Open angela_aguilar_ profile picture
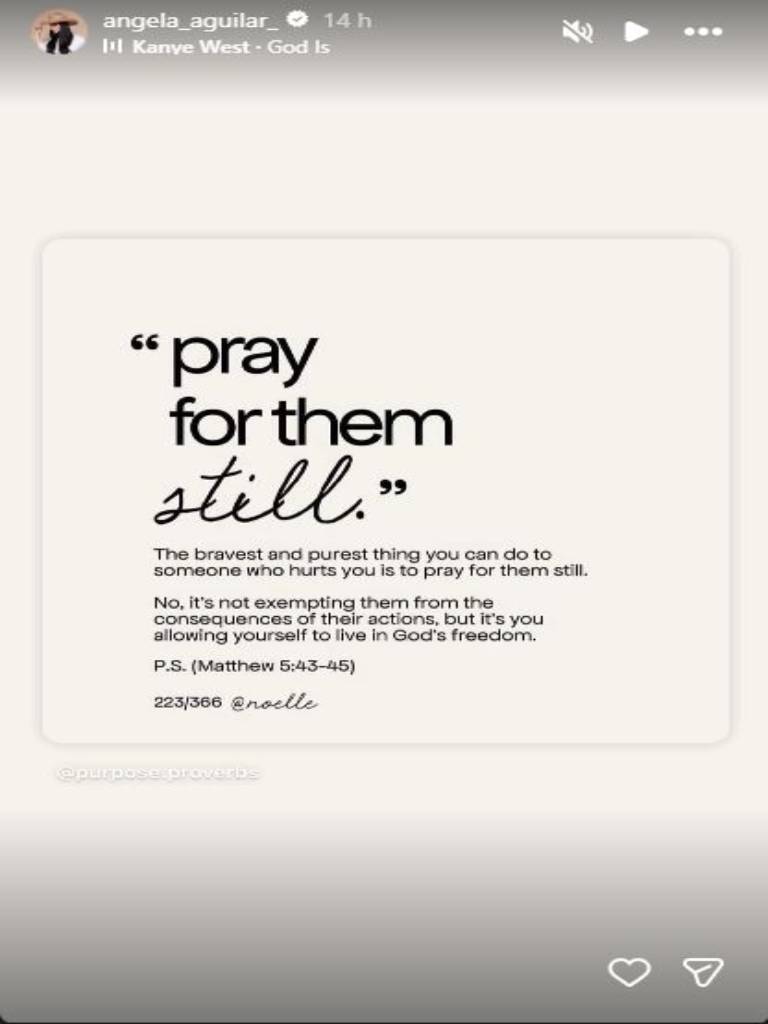Image resolution: width=768 pixels, height=1024 pixels. [59, 31]
